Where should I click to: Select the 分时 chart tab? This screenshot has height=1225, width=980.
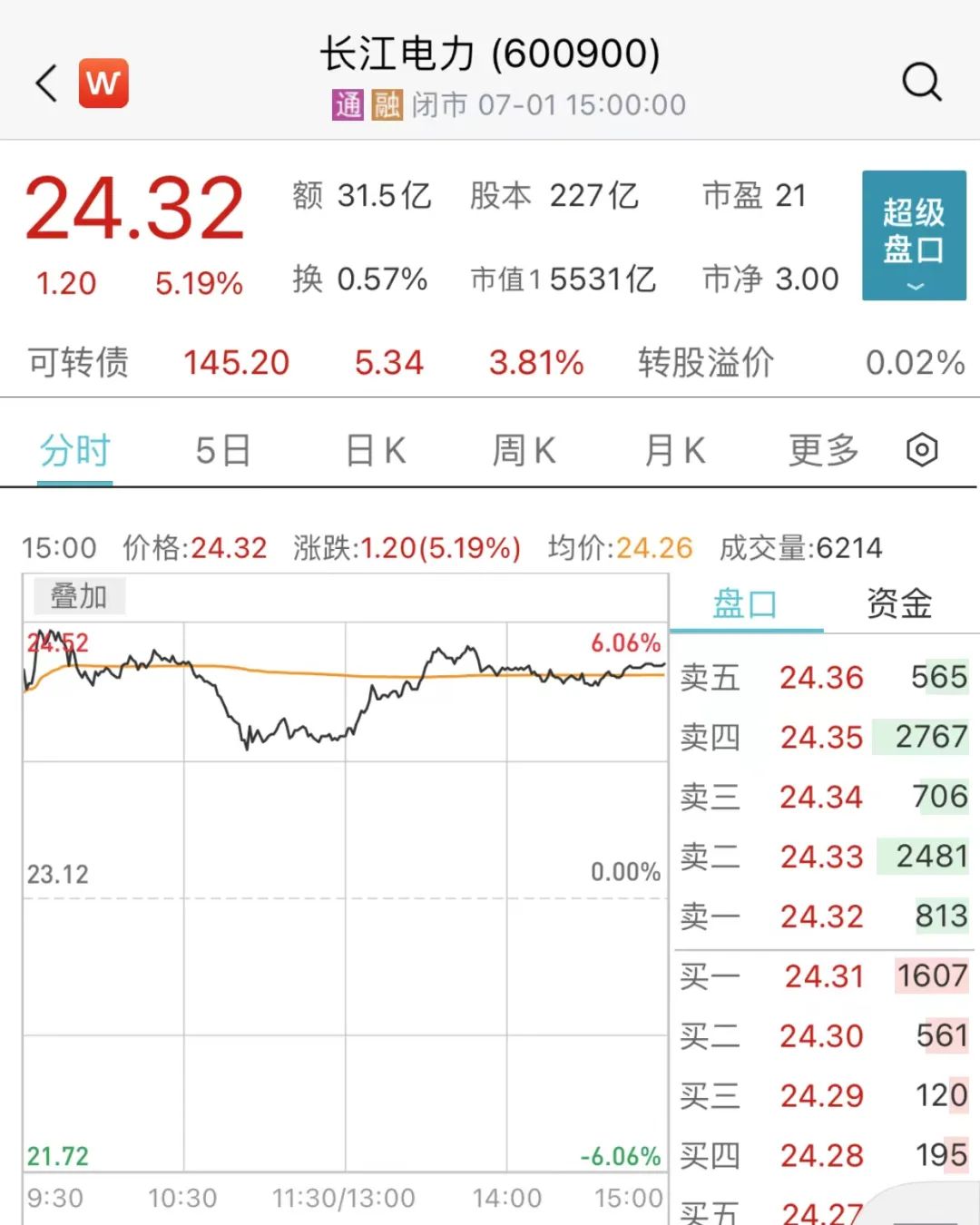pyautogui.click(x=74, y=450)
